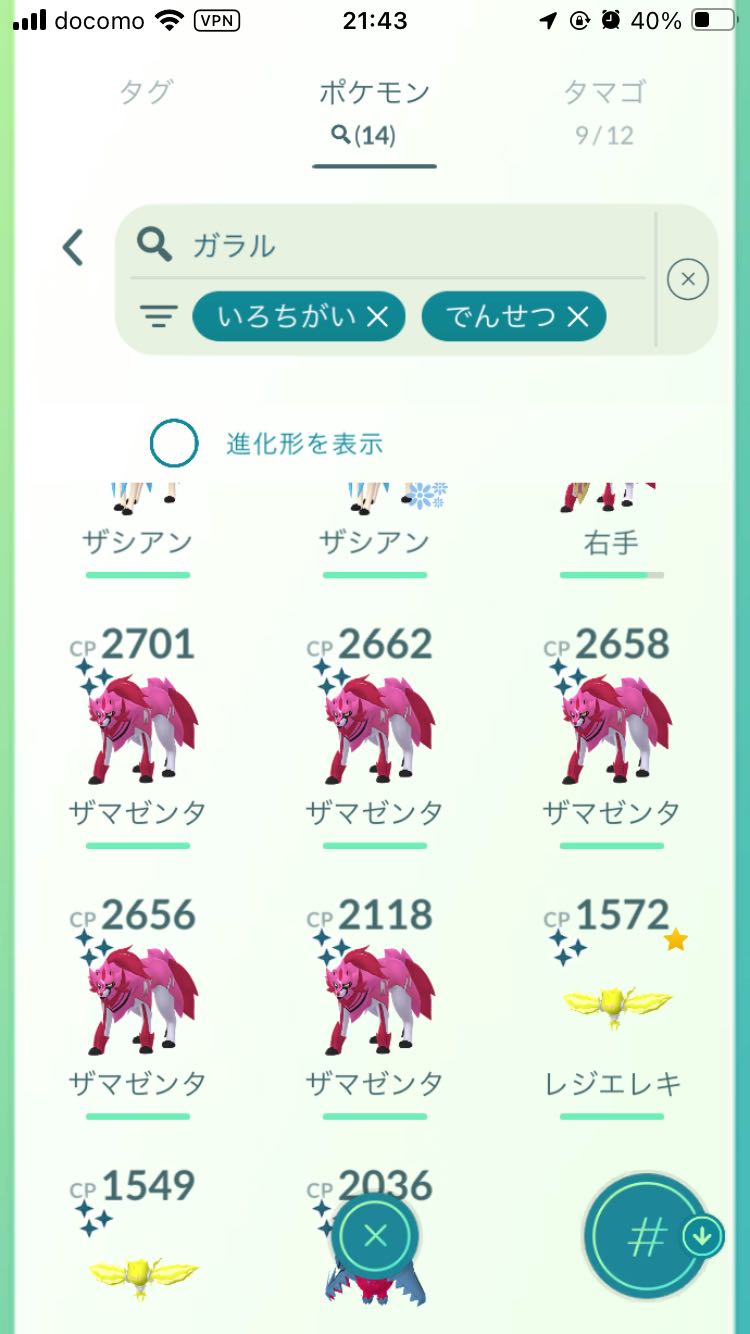Image resolution: width=750 pixels, height=1334 pixels.
Task: Close the Pokémon list with round X button
Action: coord(375,1237)
